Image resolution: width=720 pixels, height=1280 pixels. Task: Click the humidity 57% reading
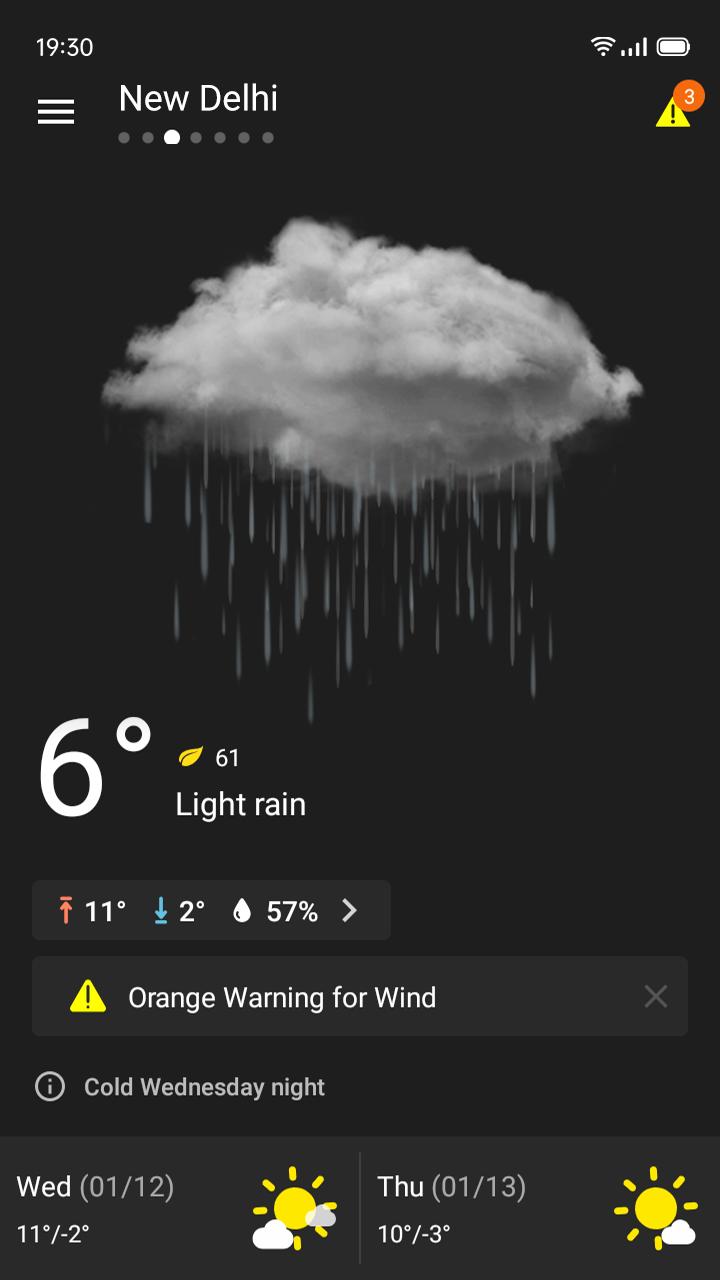[290, 910]
